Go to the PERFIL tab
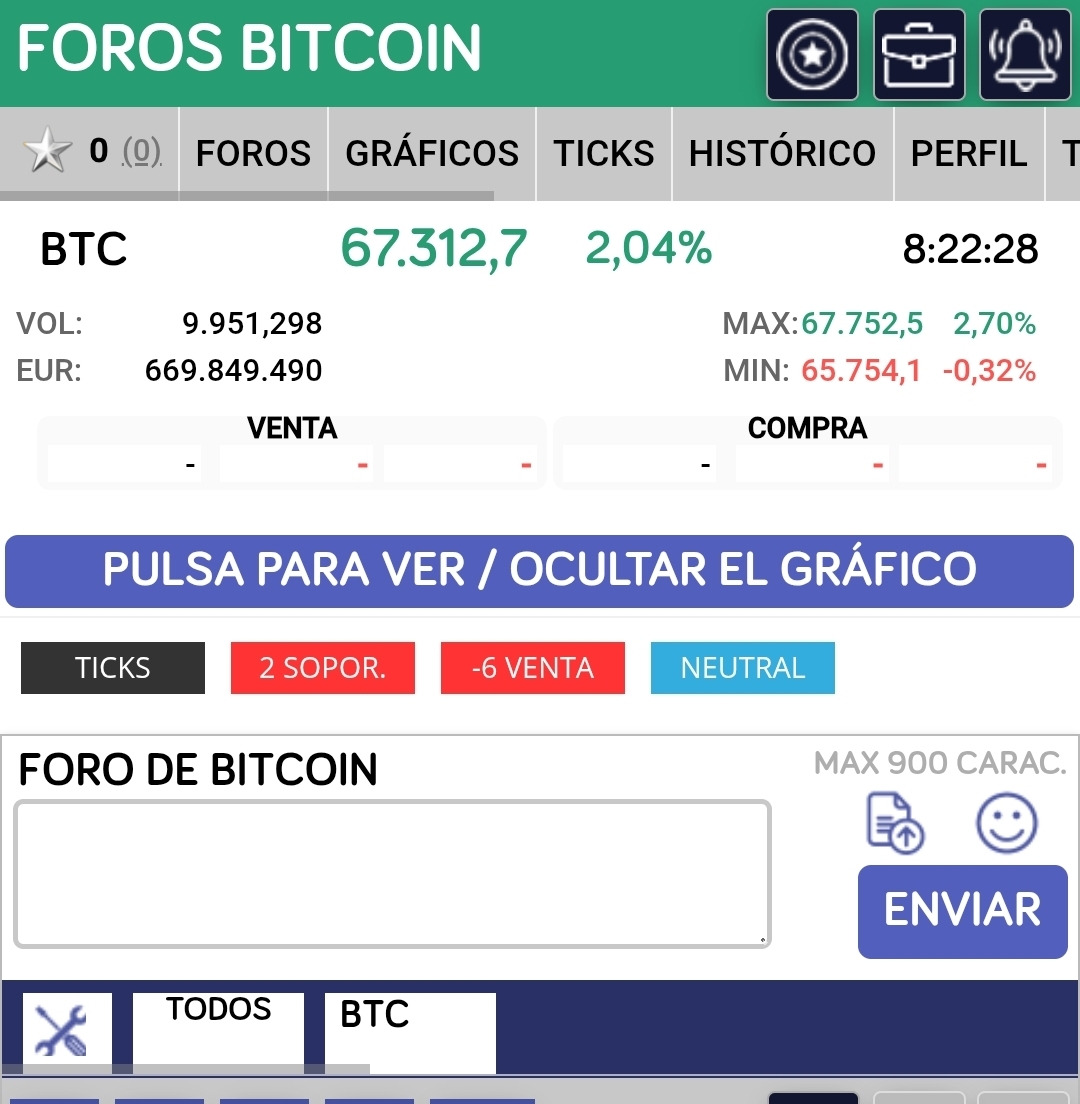The image size is (1080, 1104). 968,153
